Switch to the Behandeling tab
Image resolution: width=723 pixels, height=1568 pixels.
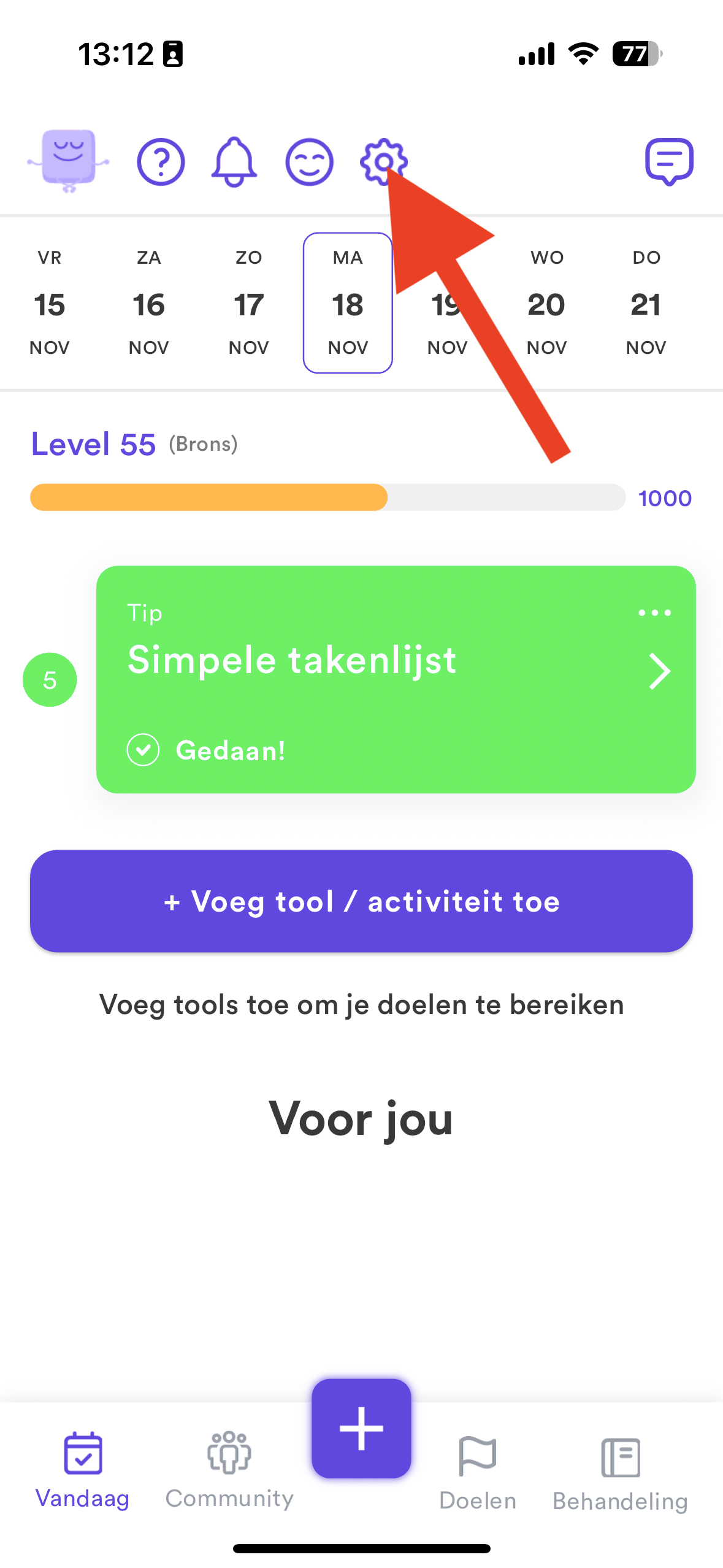click(x=620, y=1471)
